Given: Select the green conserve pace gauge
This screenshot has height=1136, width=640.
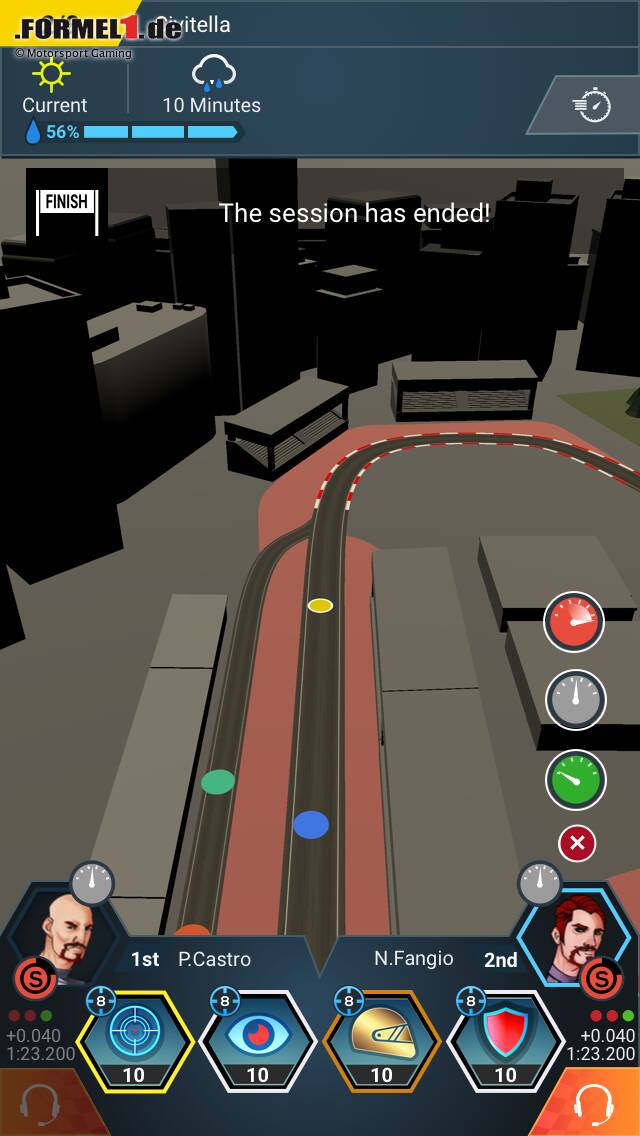Looking at the screenshot, I should click(575, 779).
